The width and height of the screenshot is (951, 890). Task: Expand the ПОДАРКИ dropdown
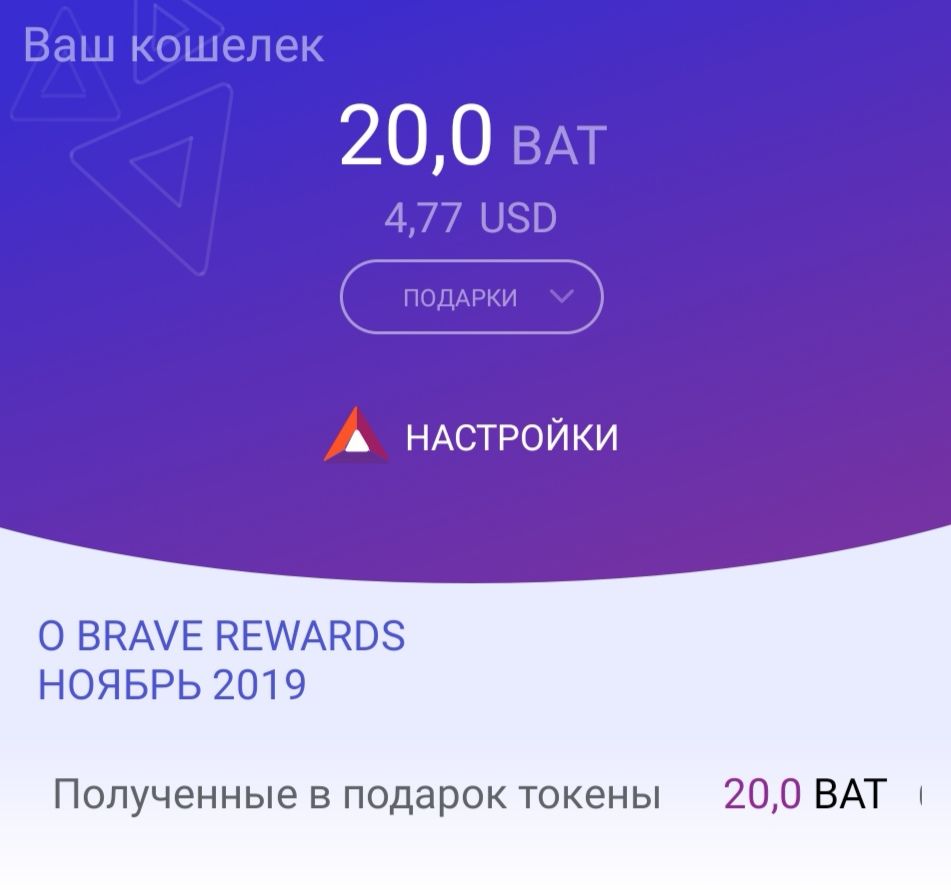(472, 297)
